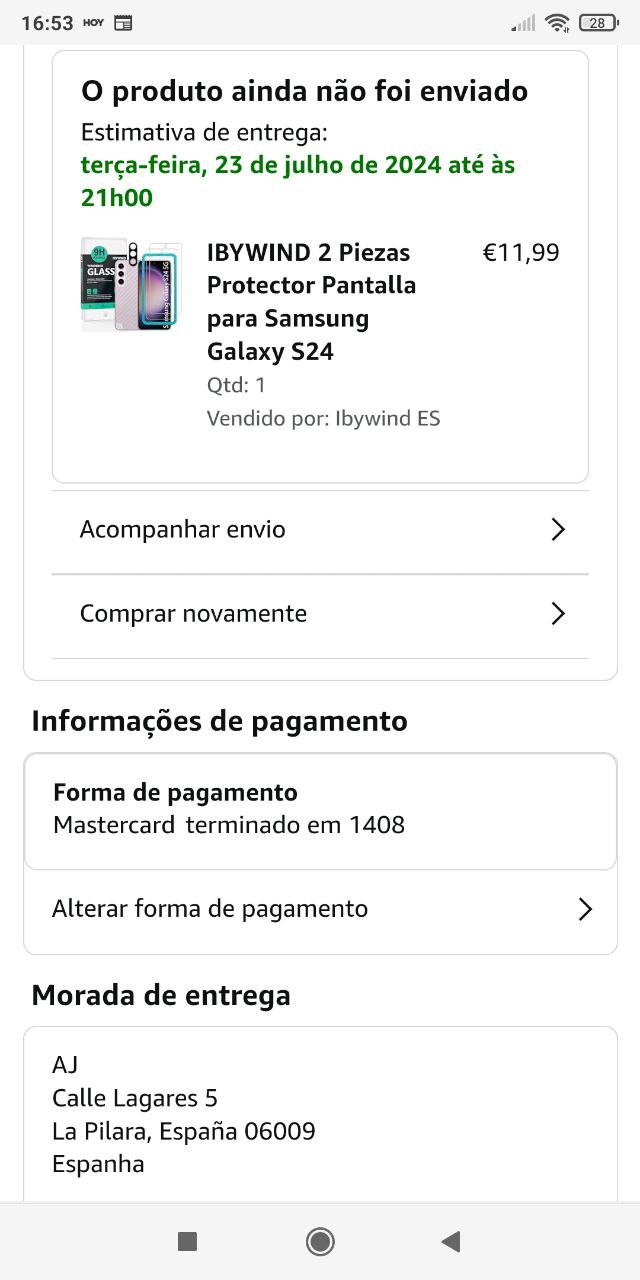Go to the home screen
The height and width of the screenshot is (1280, 640).
(x=320, y=1242)
